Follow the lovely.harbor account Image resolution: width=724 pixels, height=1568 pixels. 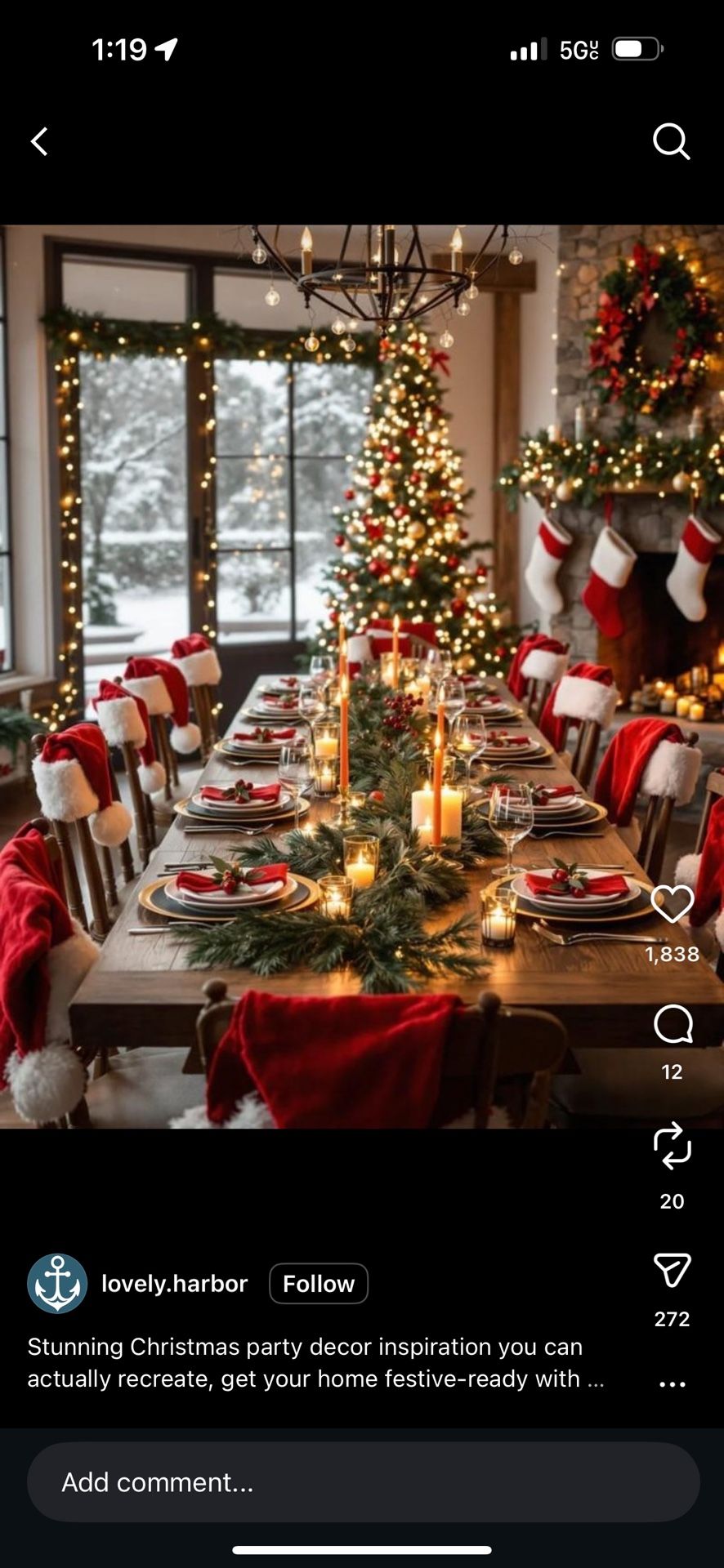pos(318,1284)
